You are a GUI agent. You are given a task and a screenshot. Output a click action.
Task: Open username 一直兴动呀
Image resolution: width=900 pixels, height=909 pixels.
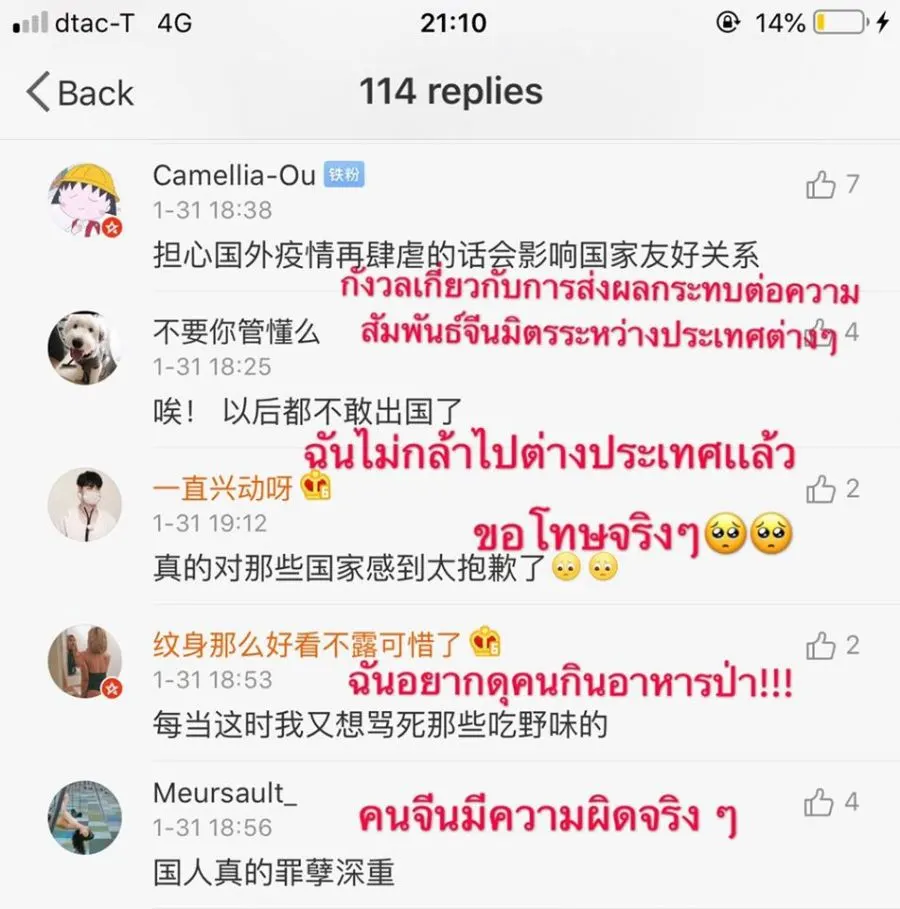click(222, 488)
